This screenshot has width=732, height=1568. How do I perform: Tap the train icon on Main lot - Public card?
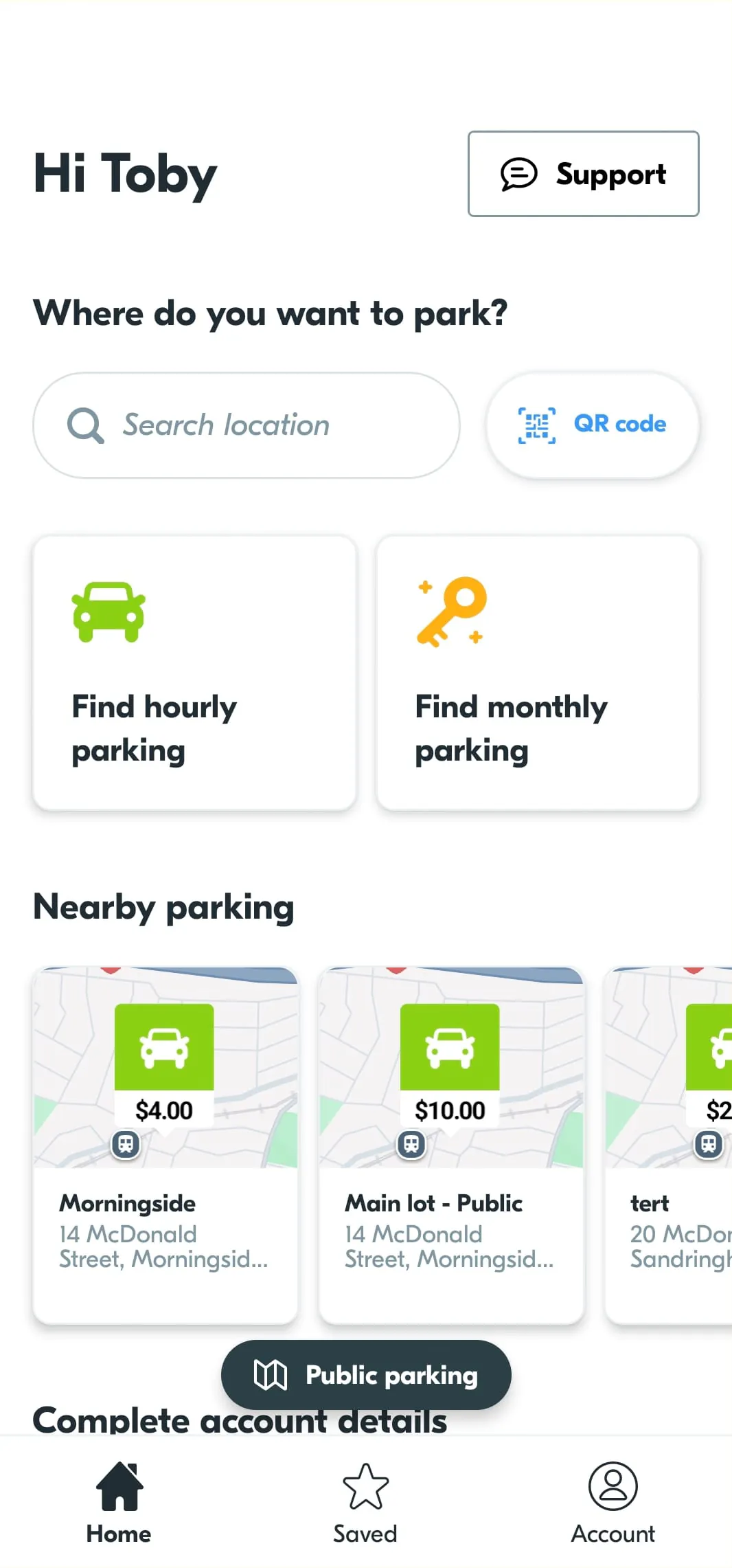pyautogui.click(x=411, y=1144)
